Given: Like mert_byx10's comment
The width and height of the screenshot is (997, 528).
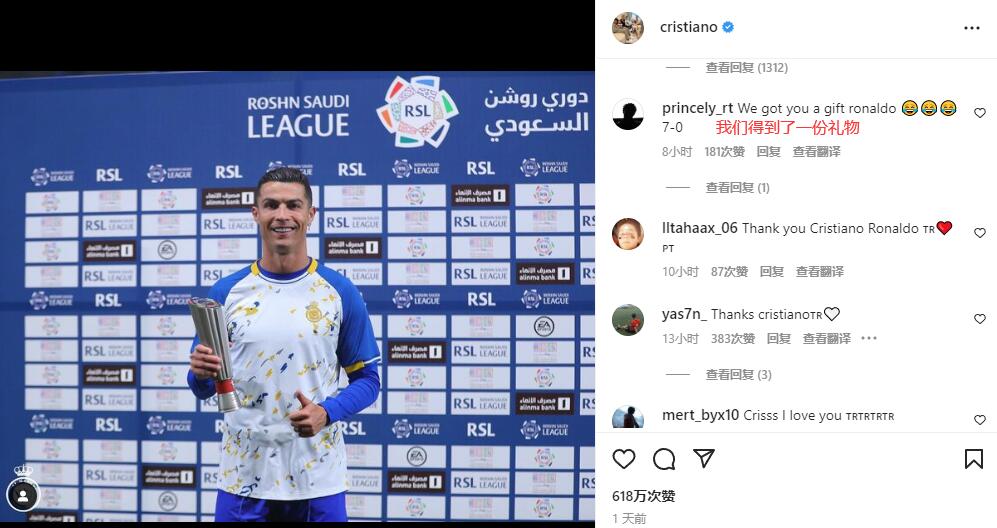Looking at the screenshot, I should 979,420.
